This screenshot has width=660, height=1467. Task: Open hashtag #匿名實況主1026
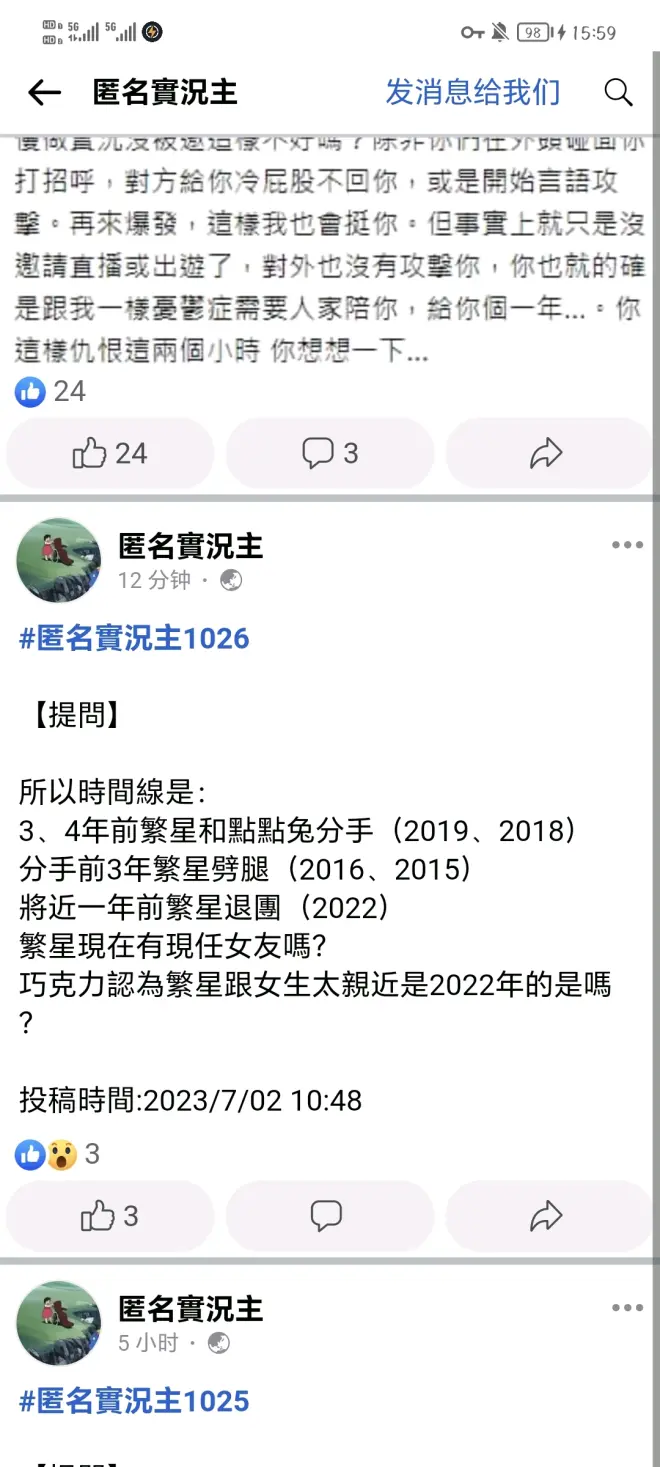coord(134,638)
